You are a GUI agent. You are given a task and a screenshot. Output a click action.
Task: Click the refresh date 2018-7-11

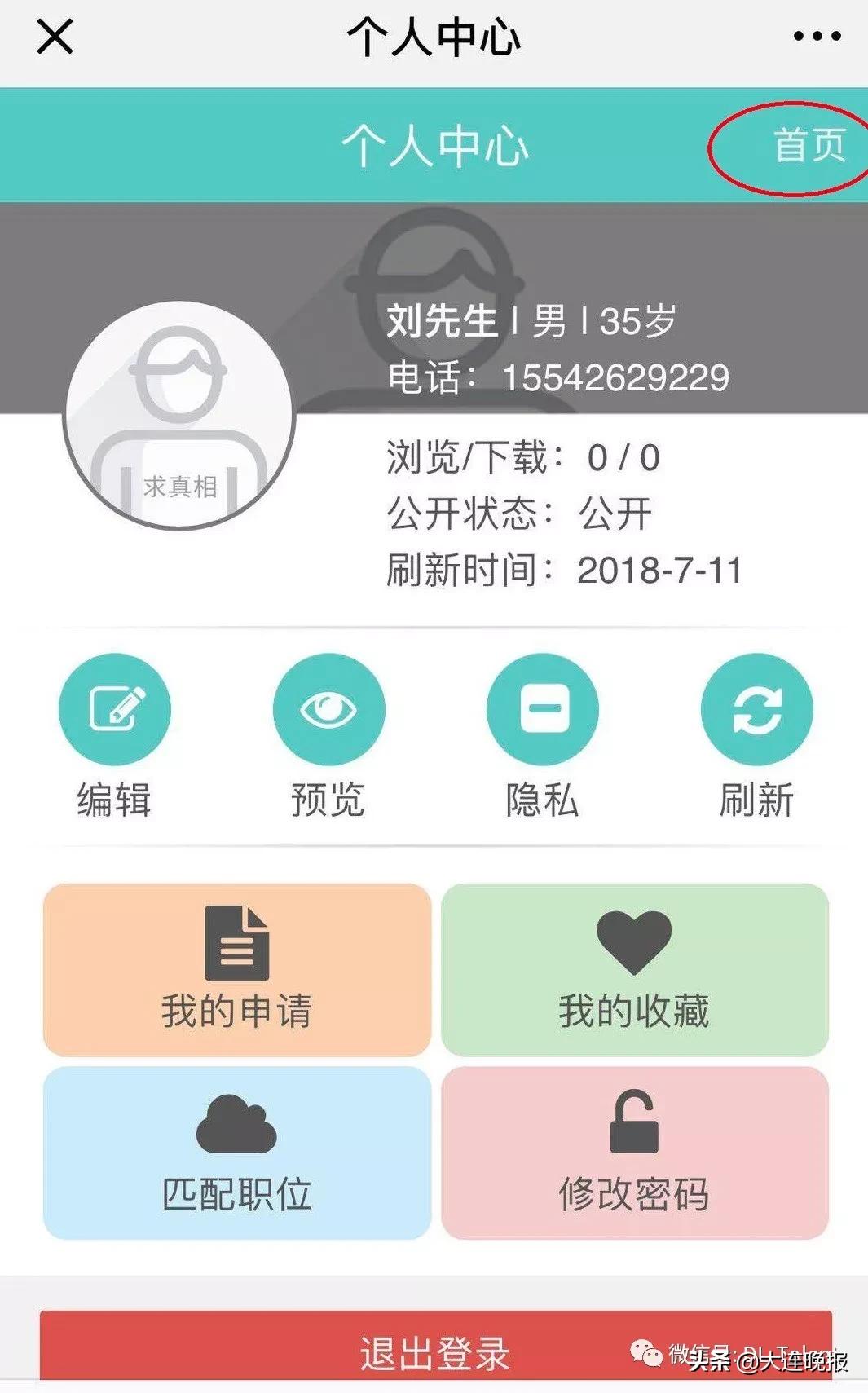pyautogui.click(x=660, y=571)
